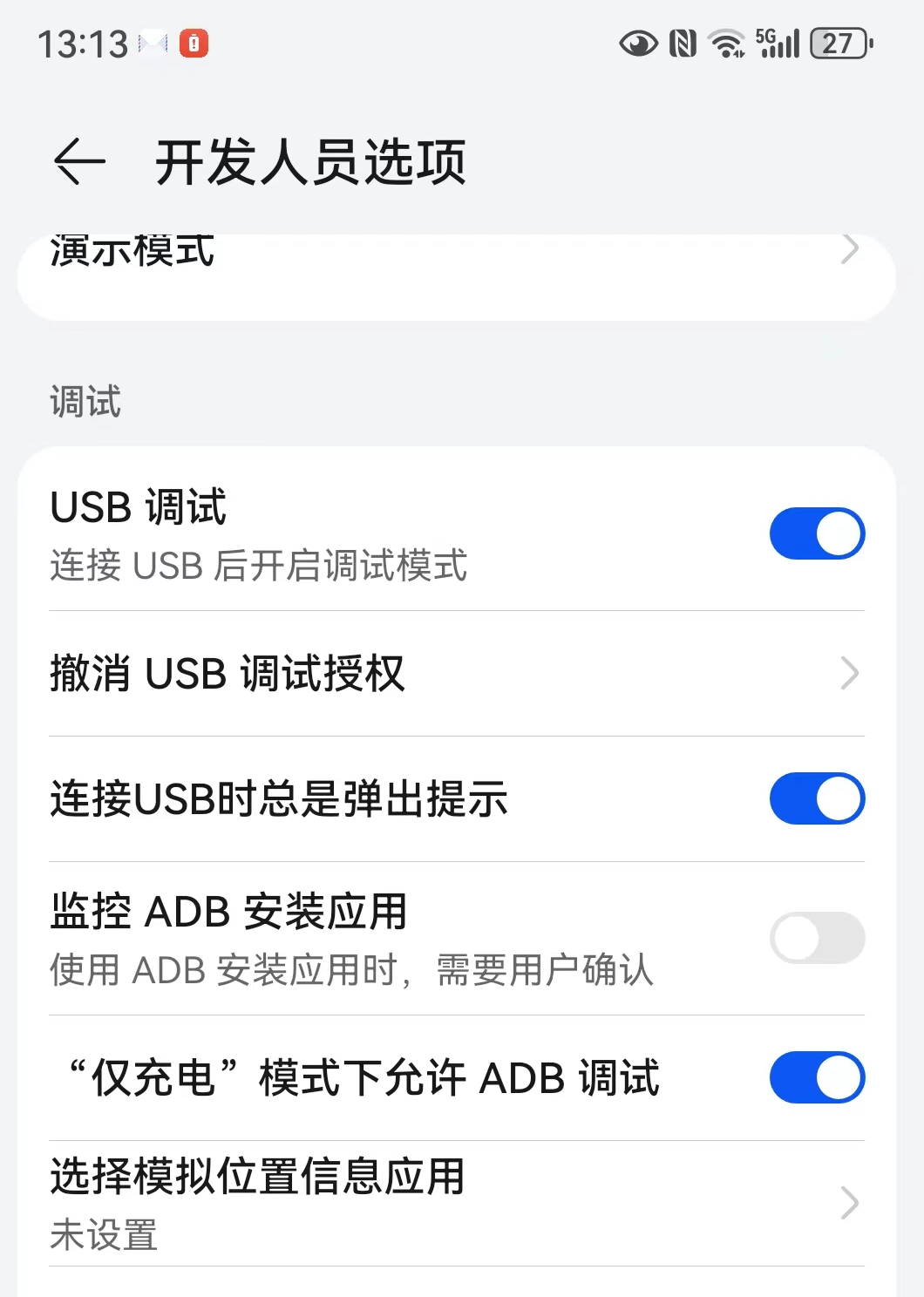Turn off the USB 调试 switch
Image resolution: width=924 pixels, height=1297 pixels.
point(816,533)
